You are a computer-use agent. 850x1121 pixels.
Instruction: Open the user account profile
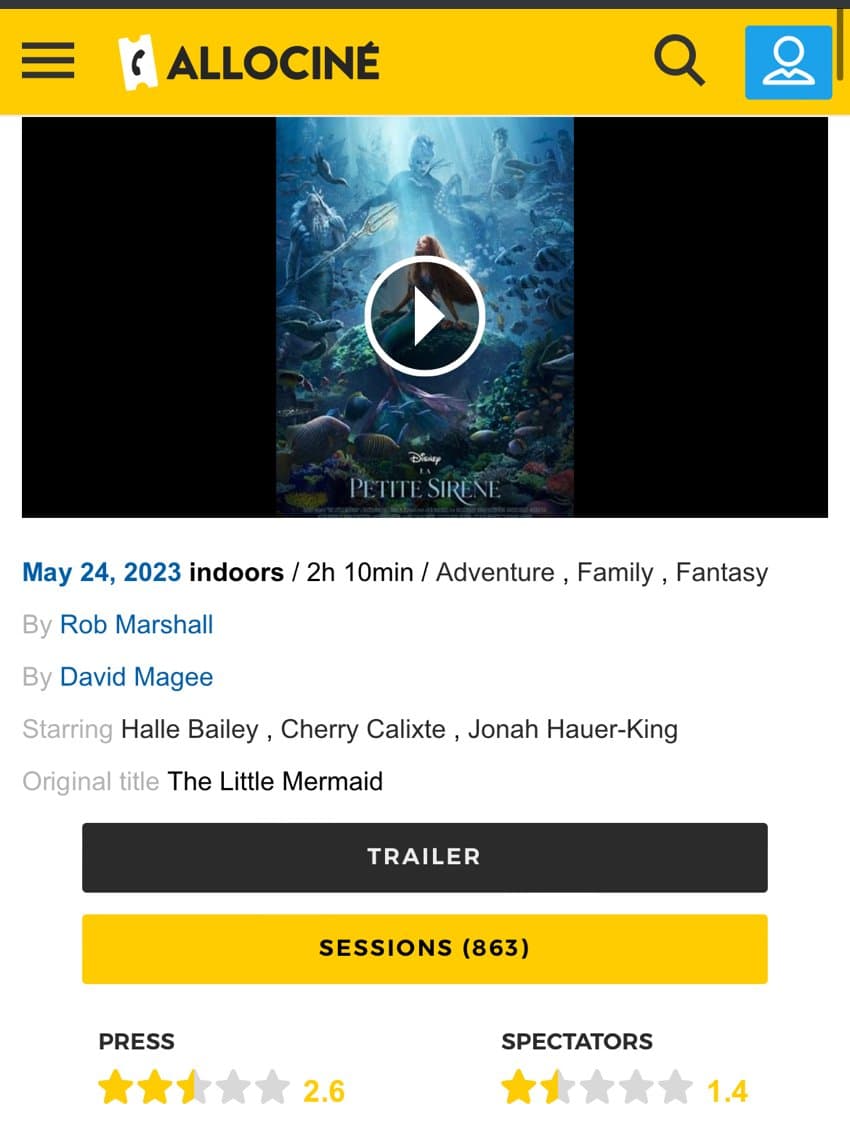click(788, 62)
